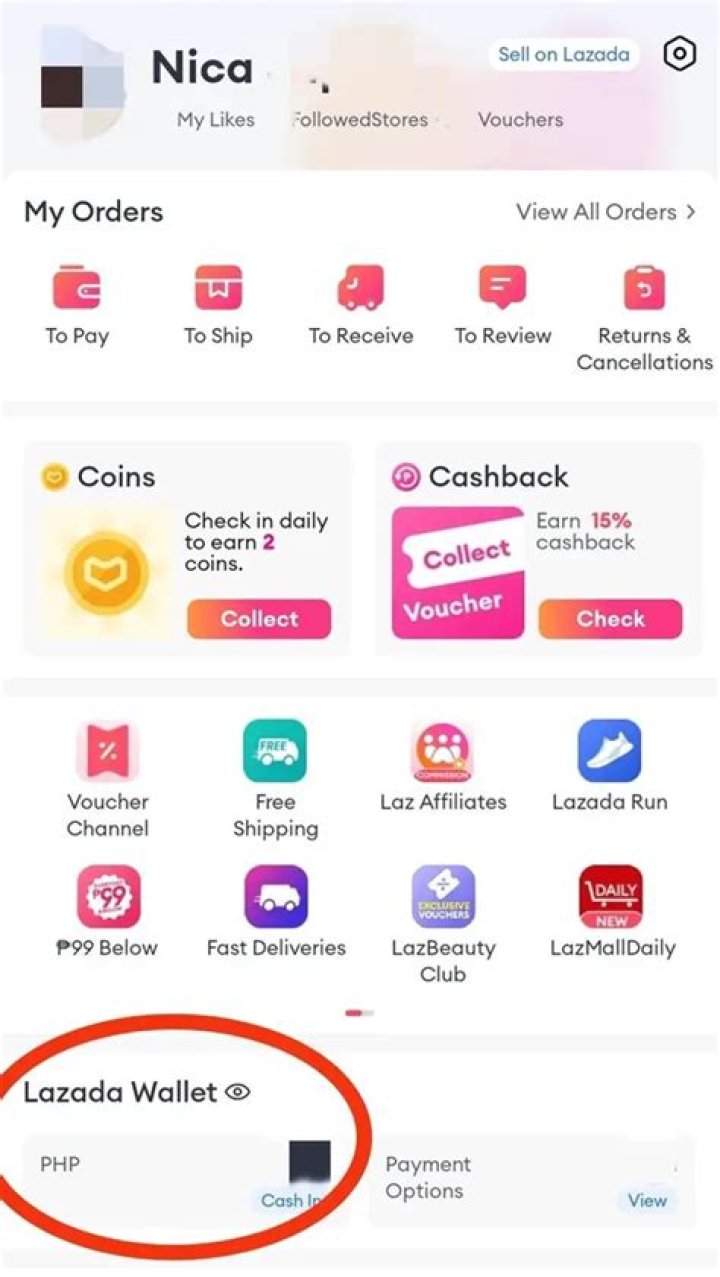This screenshot has height=1277, width=720.
Task: Open My Likes
Action: 215,120
